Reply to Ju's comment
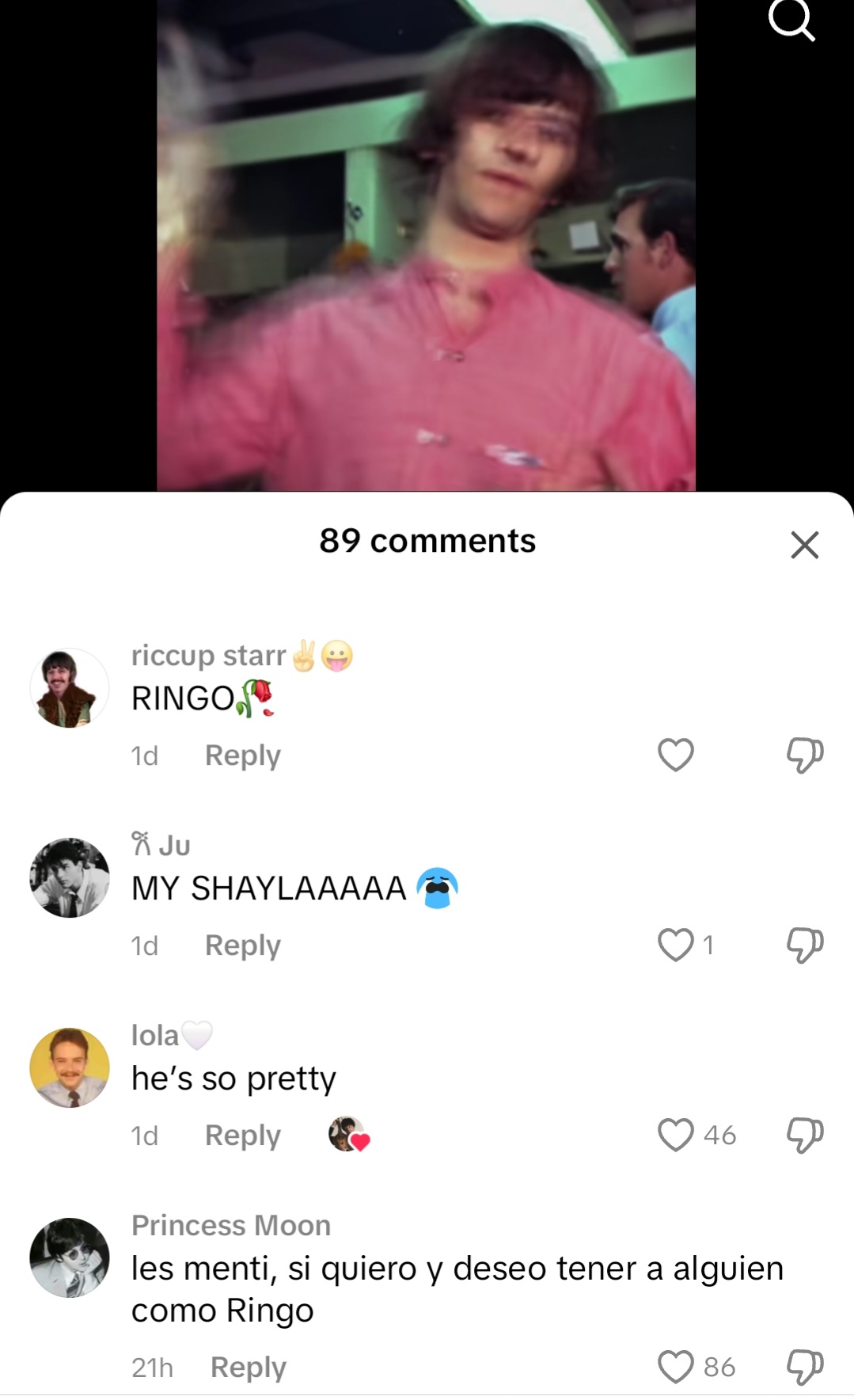The image size is (854, 1400). 242,945
